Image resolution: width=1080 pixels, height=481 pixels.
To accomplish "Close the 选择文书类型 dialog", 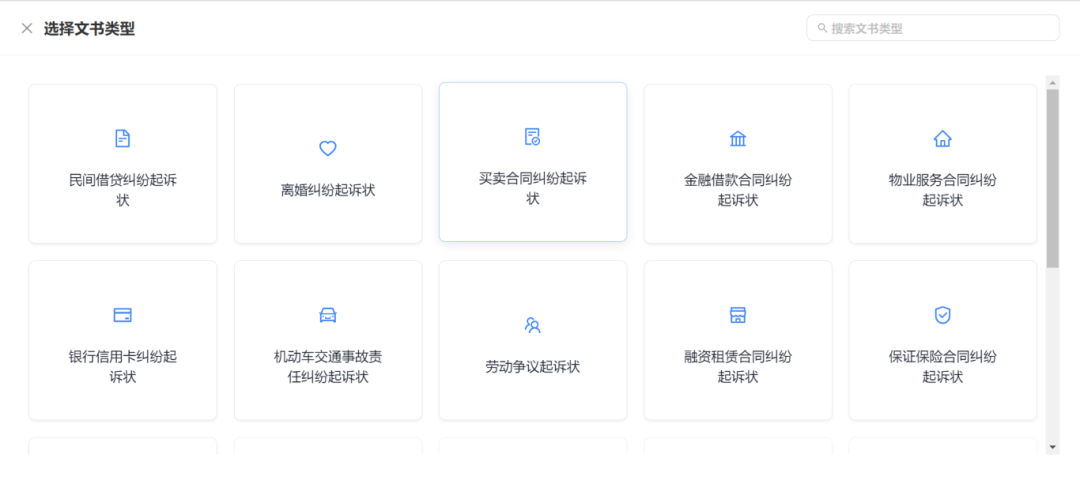I will pyautogui.click(x=27, y=28).
